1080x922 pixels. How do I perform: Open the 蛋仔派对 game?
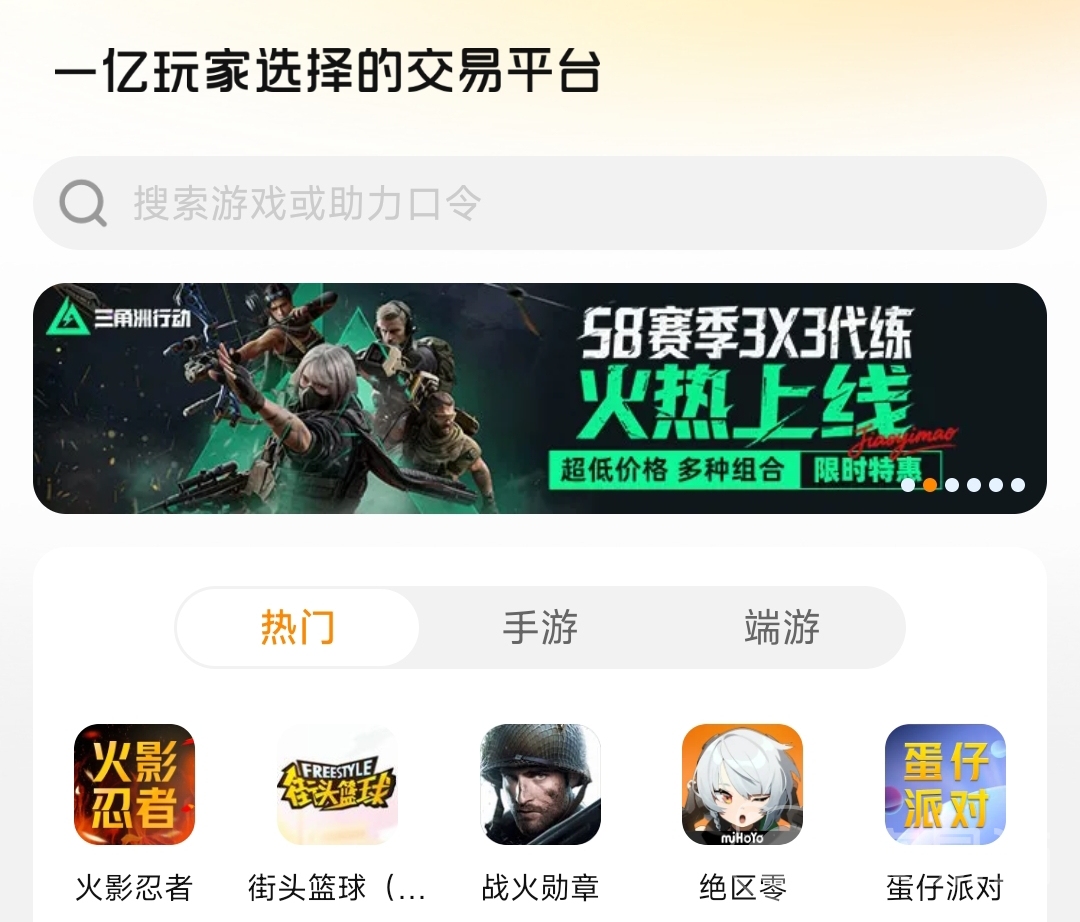click(945, 785)
